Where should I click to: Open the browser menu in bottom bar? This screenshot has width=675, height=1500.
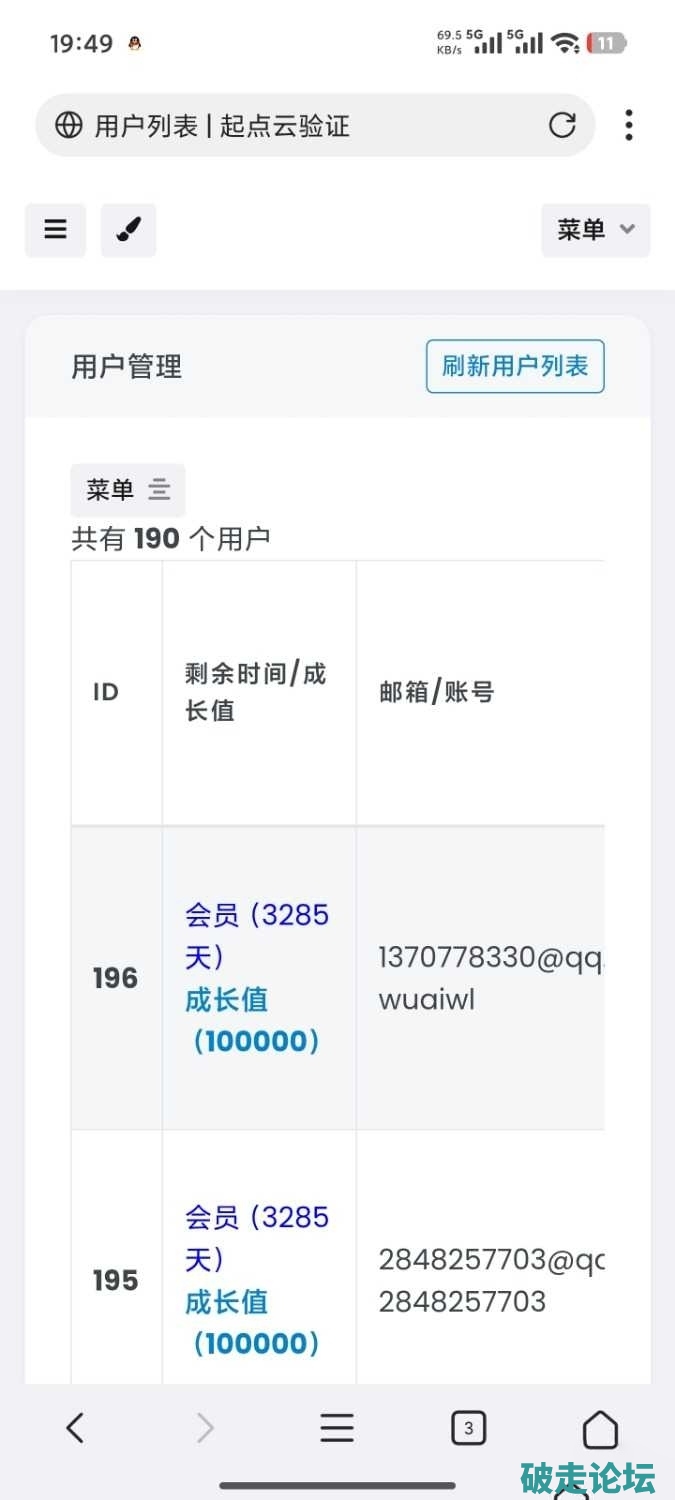[337, 1428]
